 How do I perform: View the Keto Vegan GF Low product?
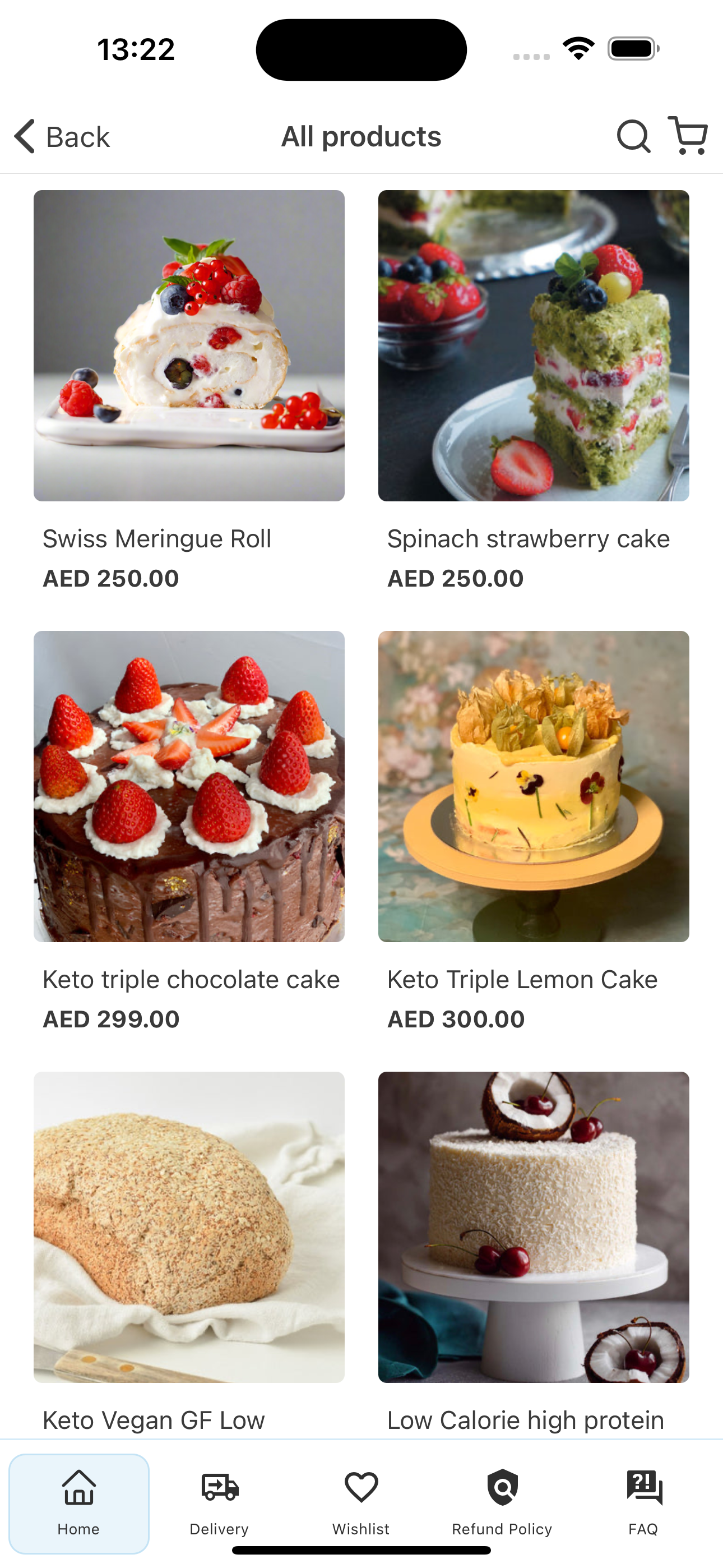(189, 1227)
